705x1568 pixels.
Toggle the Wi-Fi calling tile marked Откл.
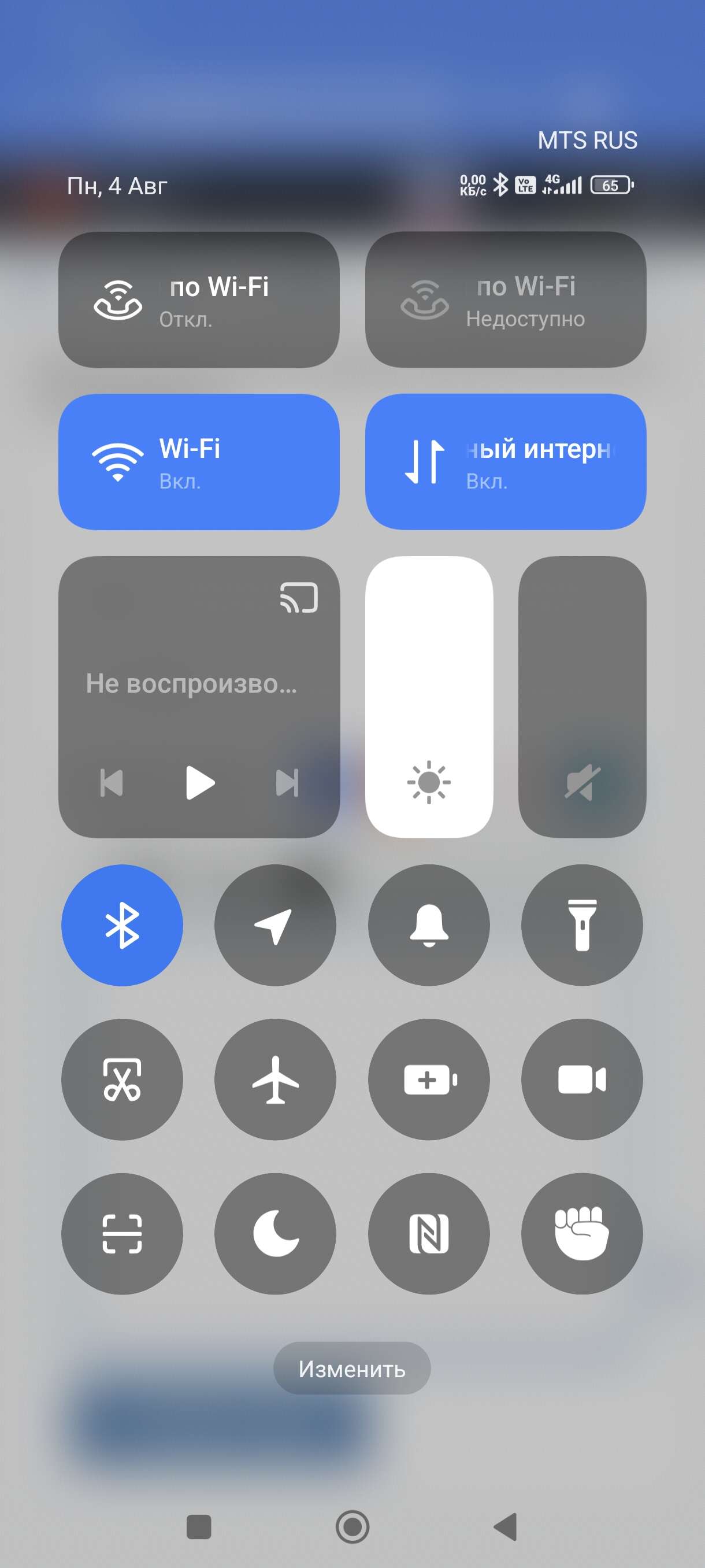tap(199, 299)
